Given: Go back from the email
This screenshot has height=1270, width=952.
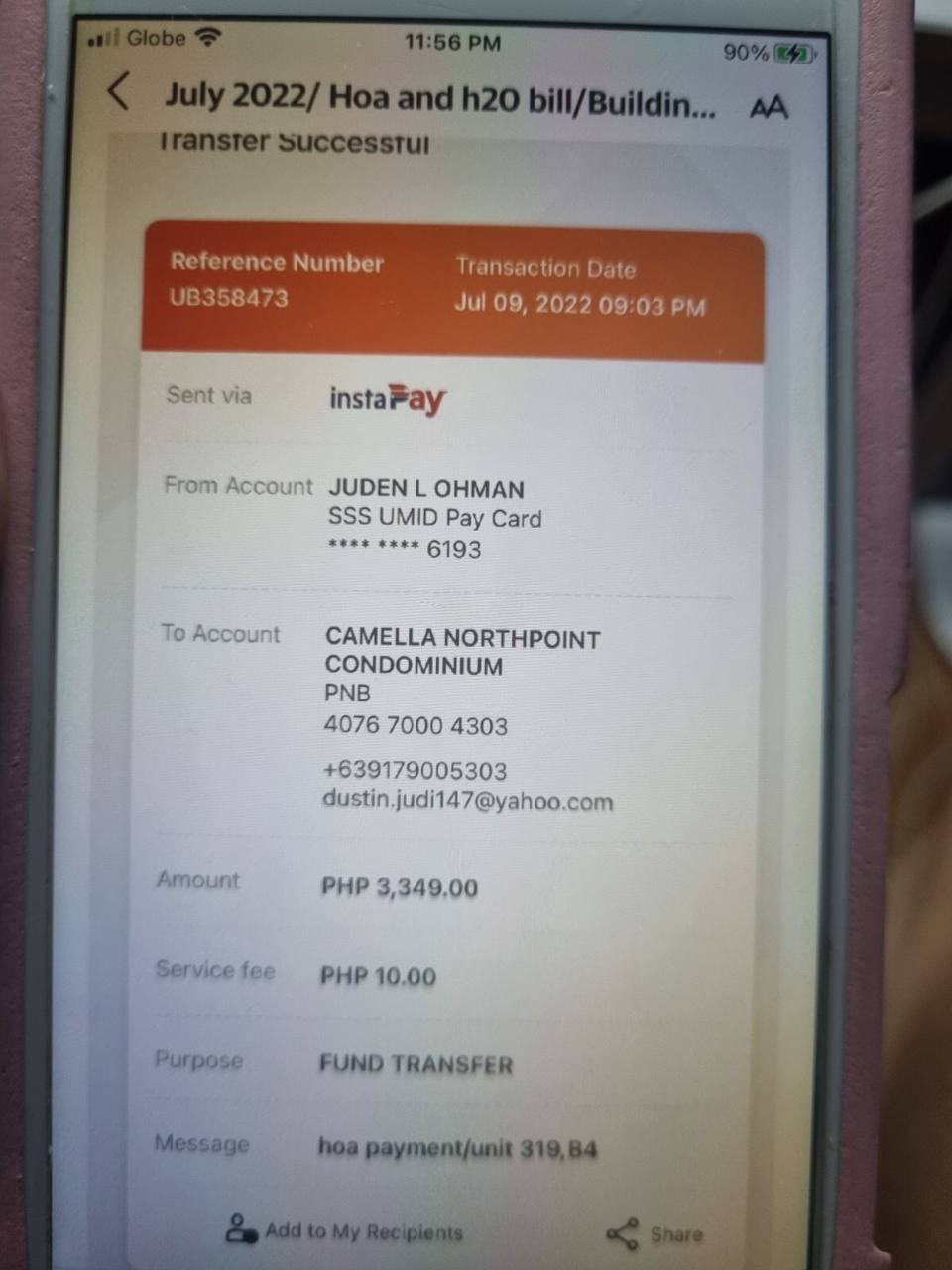Looking at the screenshot, I should coord(119,93).
